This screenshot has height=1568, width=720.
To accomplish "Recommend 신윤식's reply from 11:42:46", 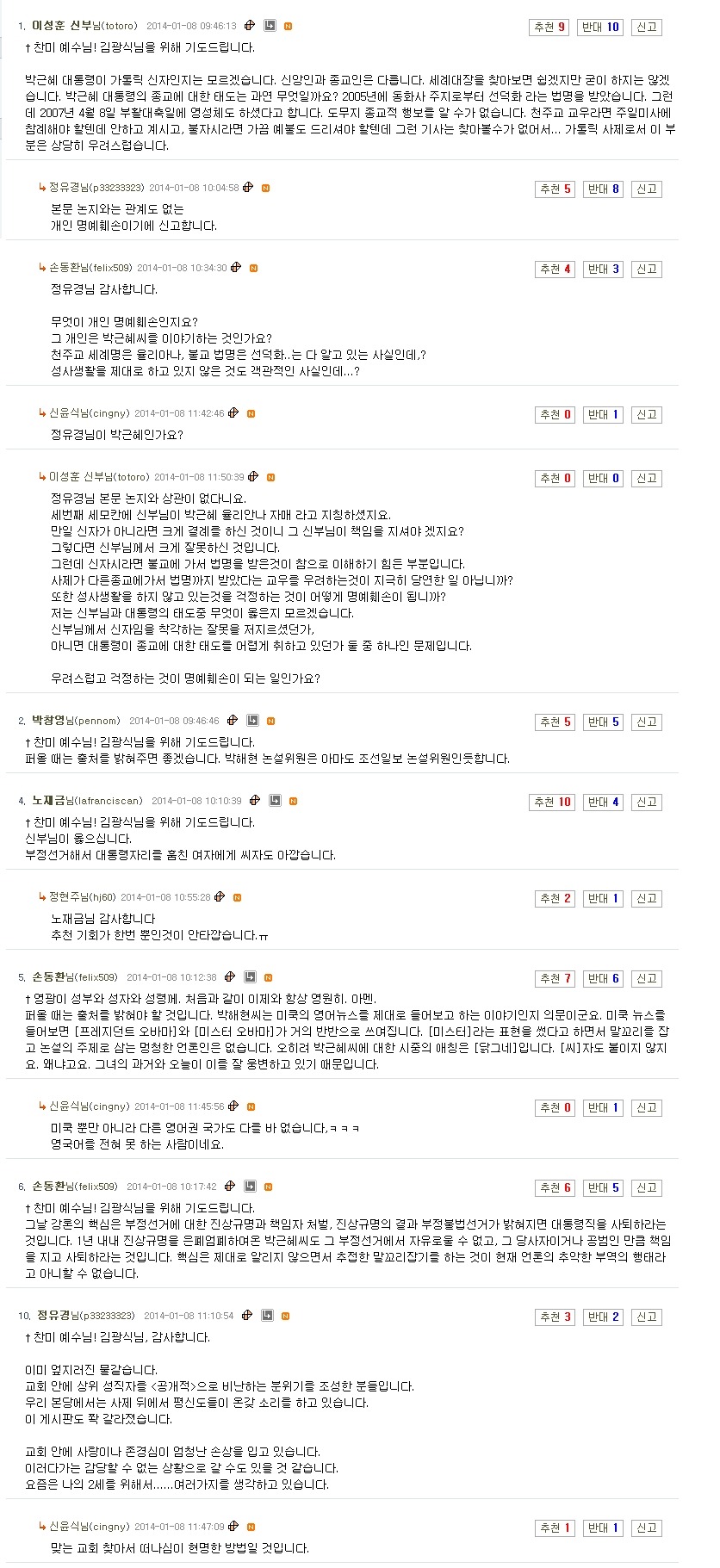I will coord(556,414).
